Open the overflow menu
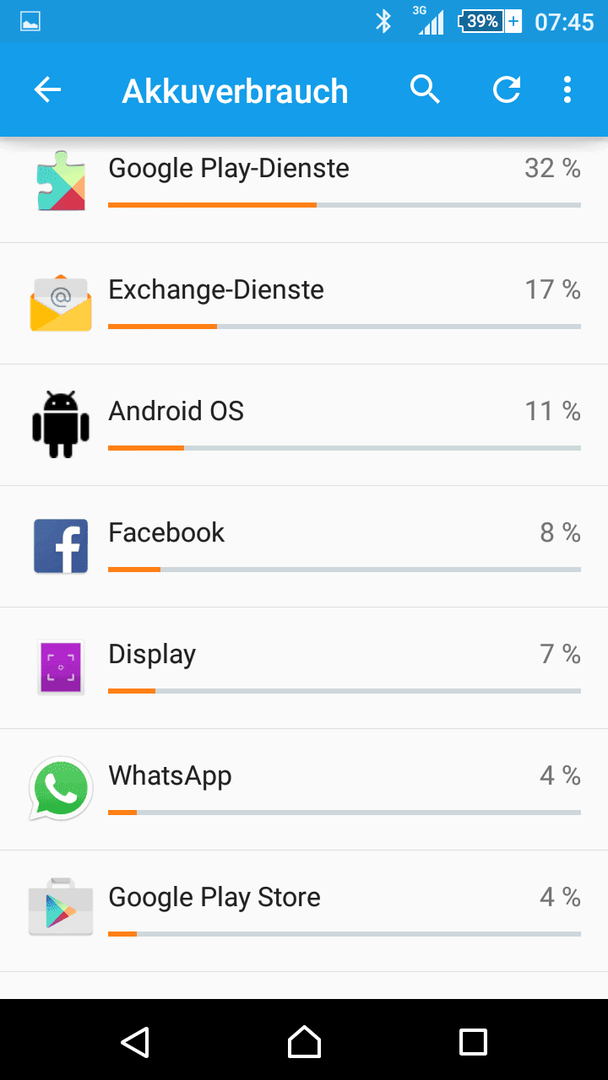Screen dimensions: 608x1080 pos(567,90)
